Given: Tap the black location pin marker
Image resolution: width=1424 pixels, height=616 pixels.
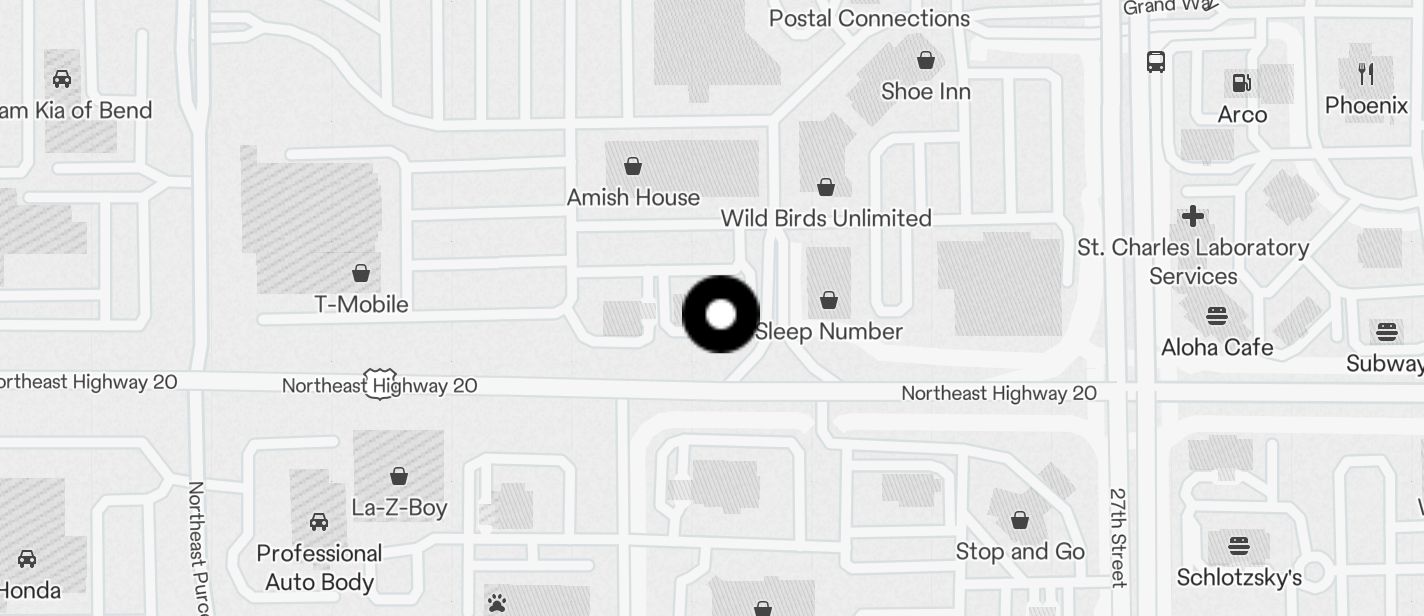Looking at the screenshot, I should 720,315.
